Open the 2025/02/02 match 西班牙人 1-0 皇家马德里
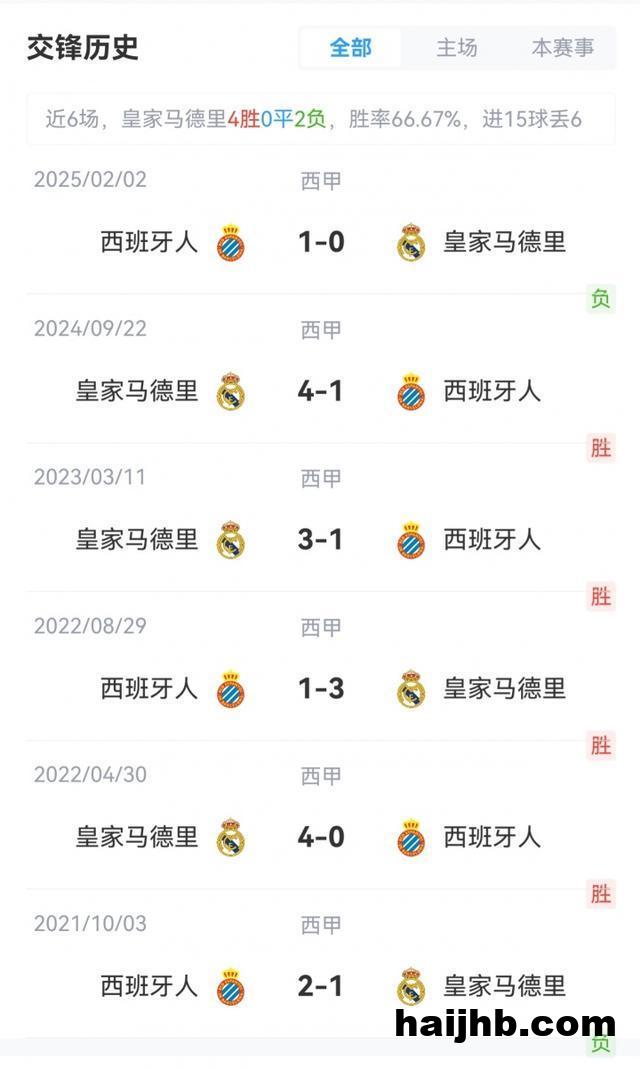640x1068 pixels. pyautogui.click(x=321, y=242)
